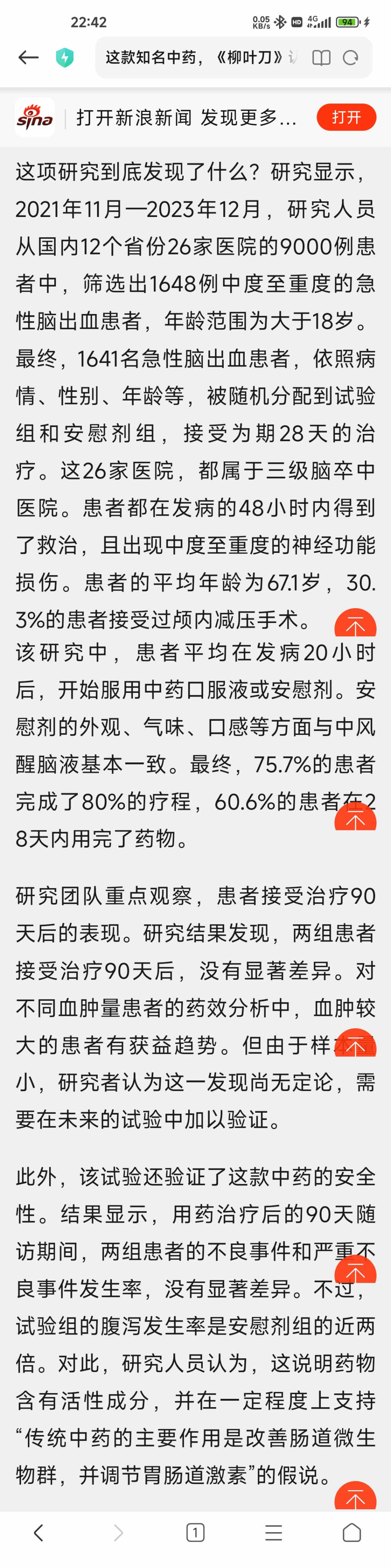The height and width of the screenshot is (1568, 391).
Task: Enable reader mode with the book icon
Action: click(320, 58)
